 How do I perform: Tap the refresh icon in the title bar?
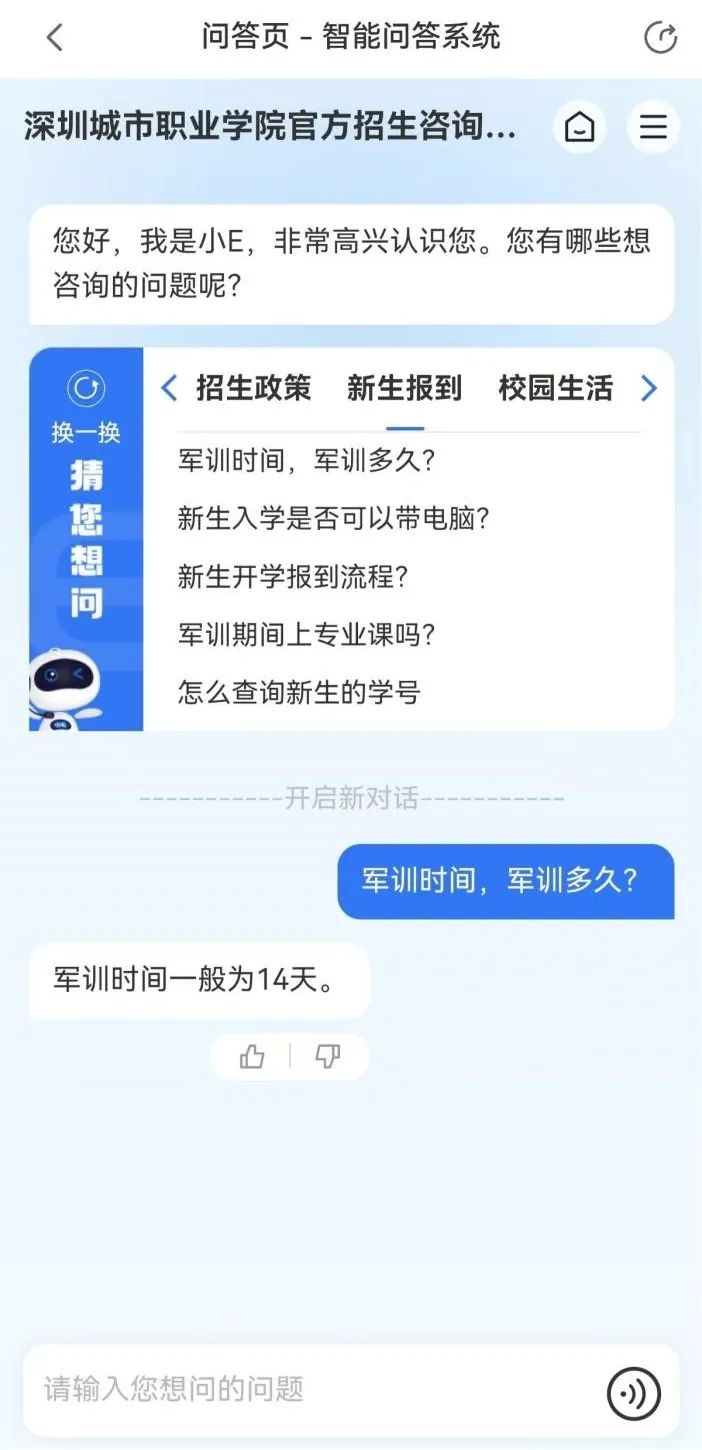(659, 38)
